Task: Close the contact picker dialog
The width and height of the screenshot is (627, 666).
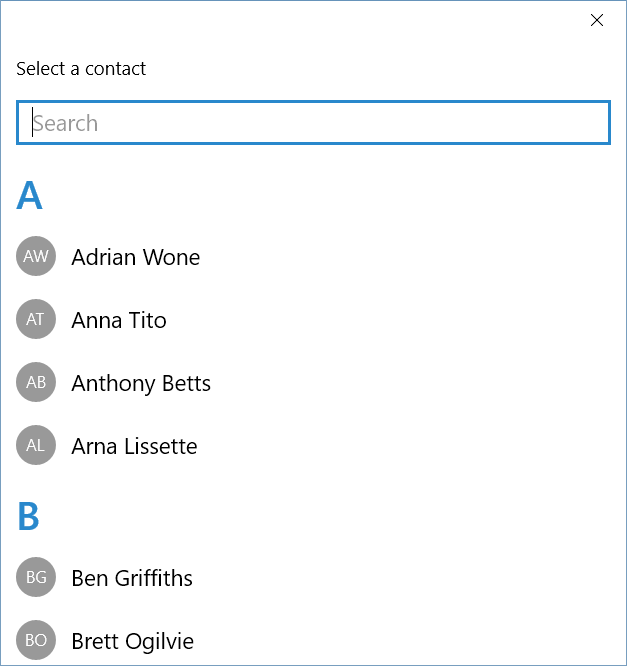Action: 597,20
